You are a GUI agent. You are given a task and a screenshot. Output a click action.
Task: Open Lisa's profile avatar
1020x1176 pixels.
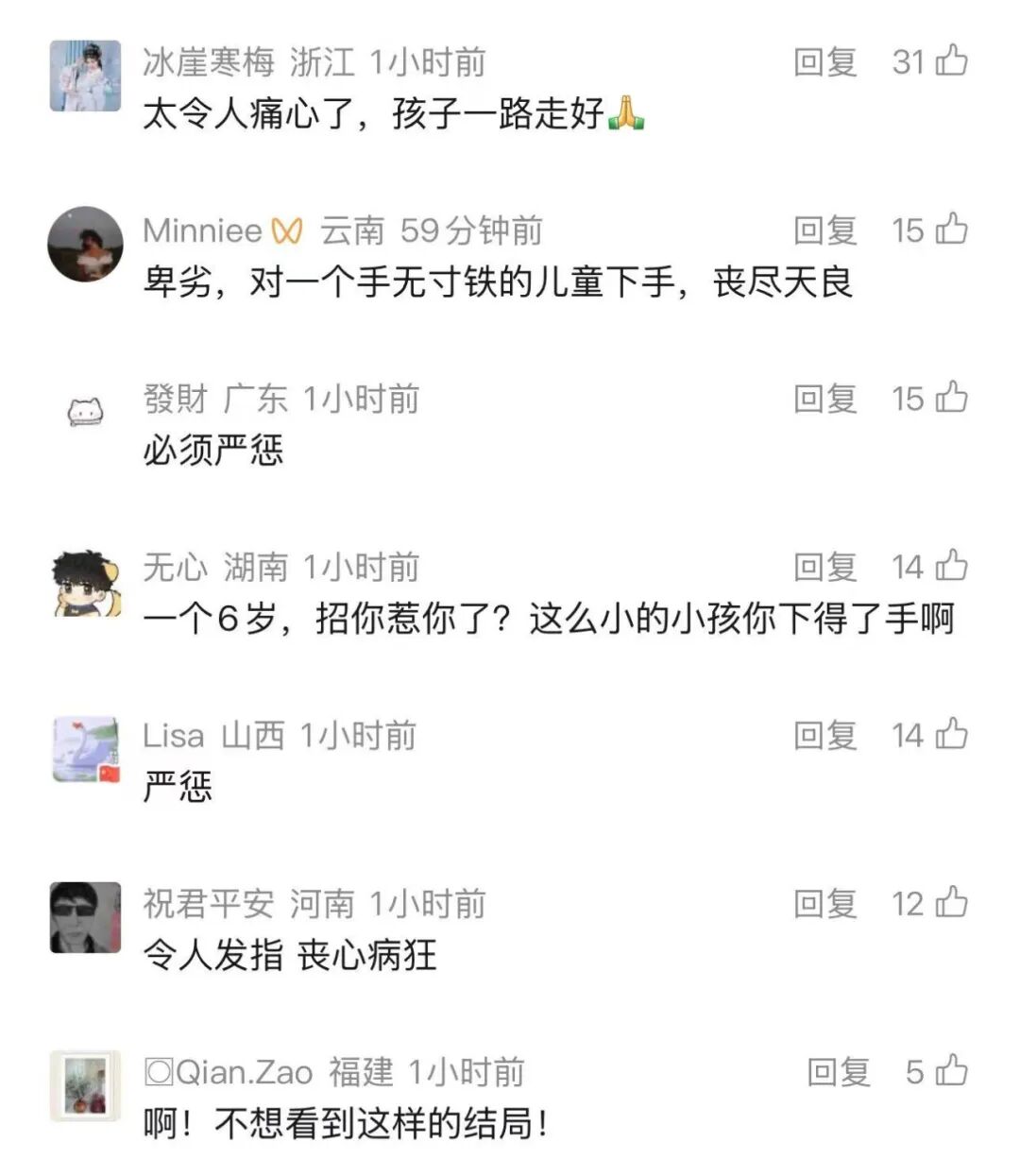[x=85, y=749]
